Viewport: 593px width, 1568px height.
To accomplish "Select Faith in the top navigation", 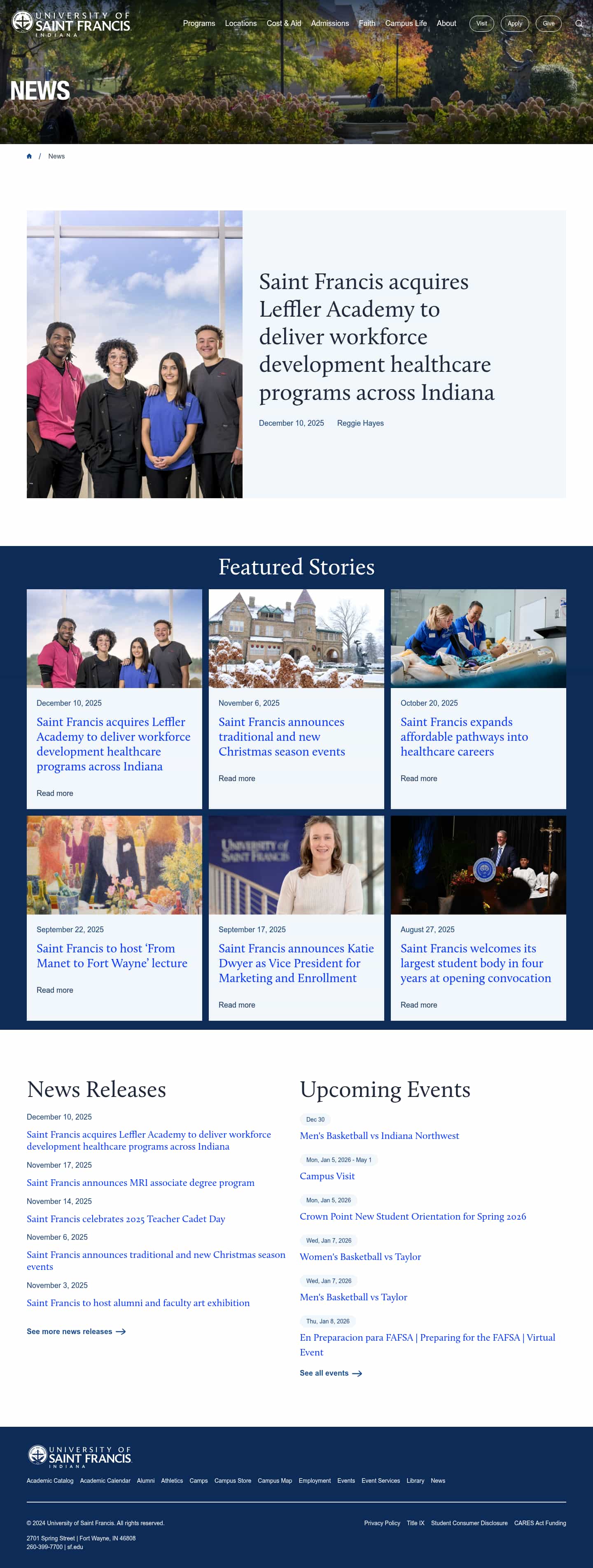I will point(367,23).
